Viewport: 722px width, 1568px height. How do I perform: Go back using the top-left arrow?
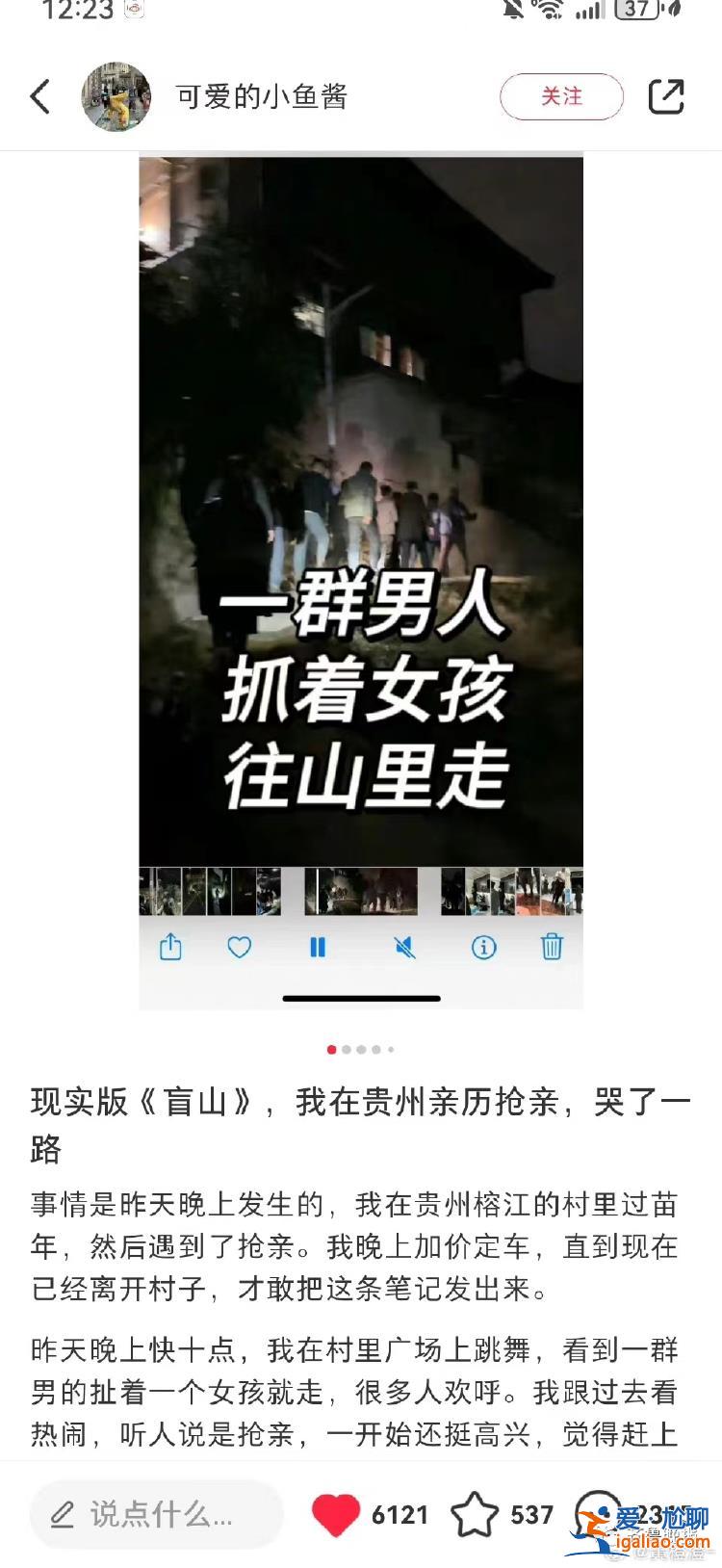pyautogui.click(x=40, y=96)
